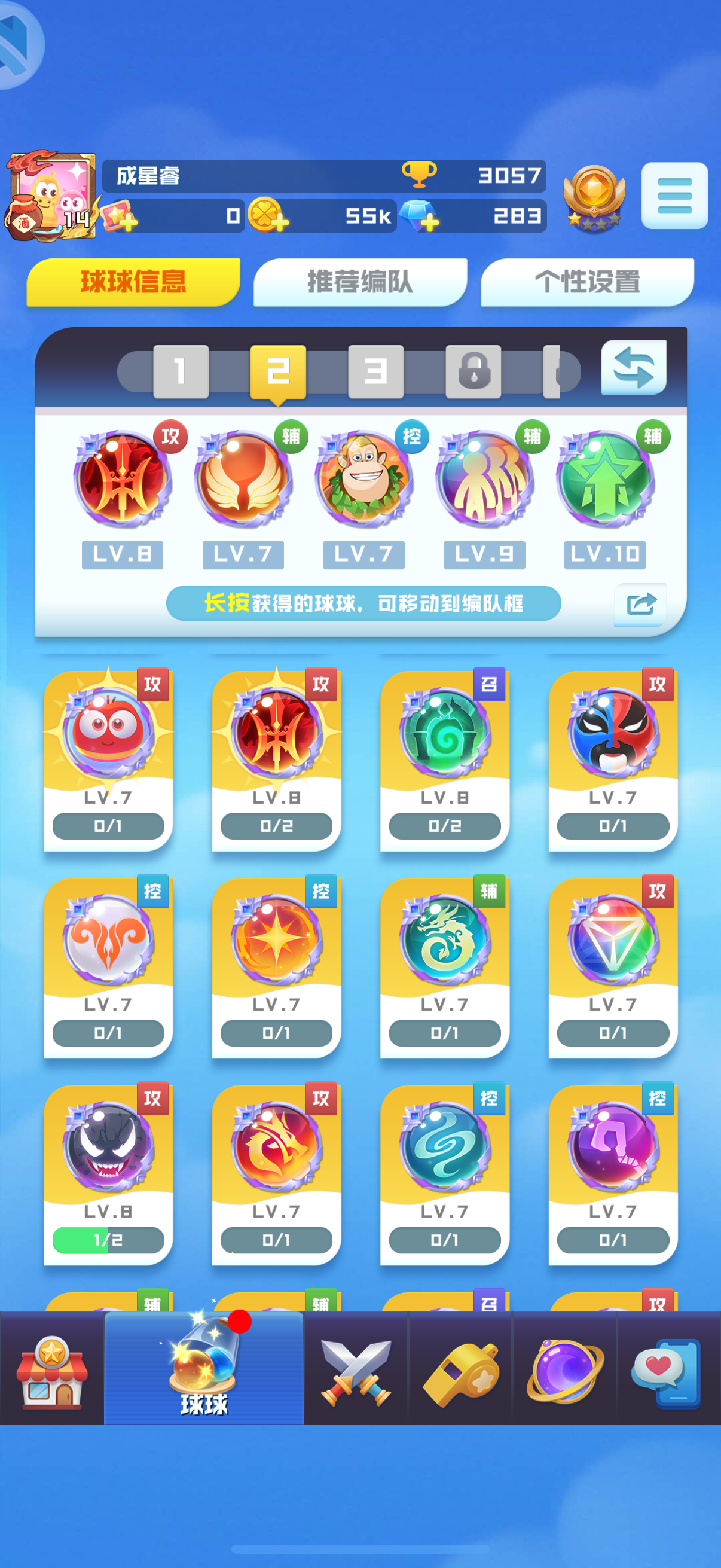Open the hamburger menu button

tap(674, 196)
